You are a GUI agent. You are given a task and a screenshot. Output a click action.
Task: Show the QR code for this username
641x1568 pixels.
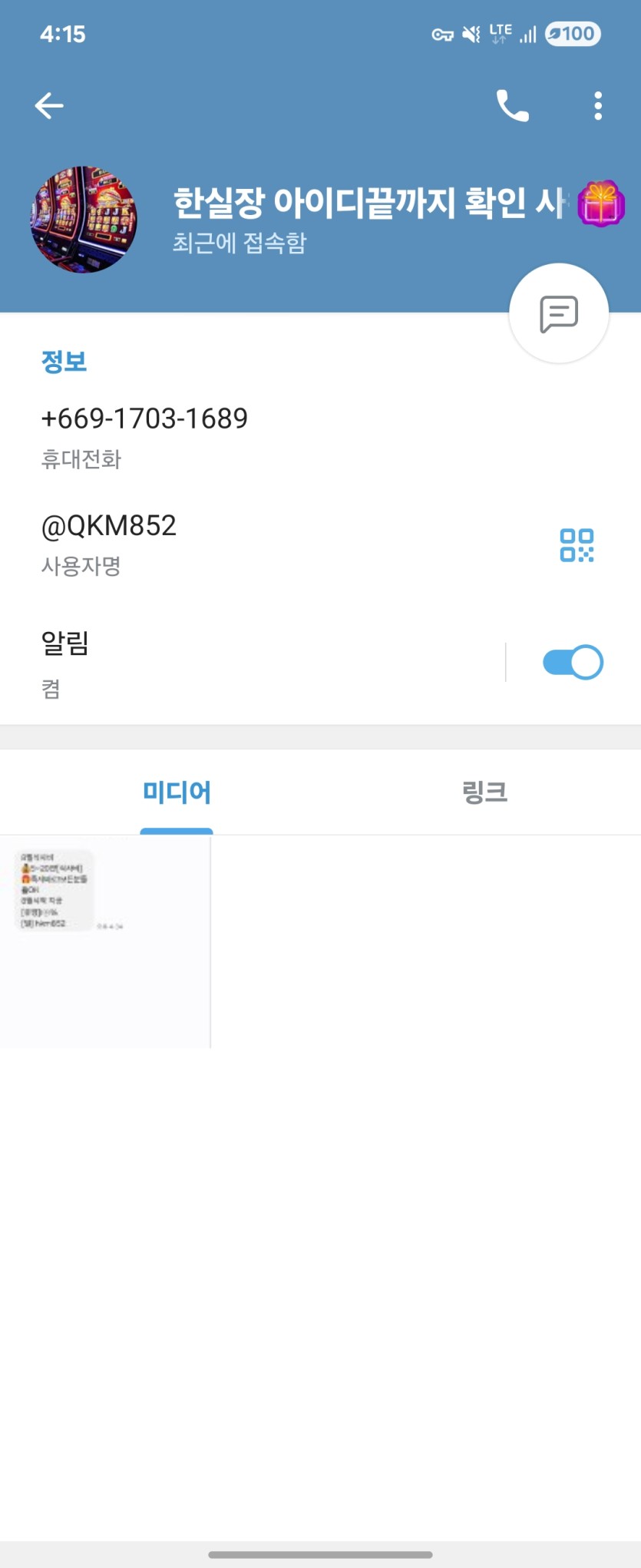[x=577, y=545]
